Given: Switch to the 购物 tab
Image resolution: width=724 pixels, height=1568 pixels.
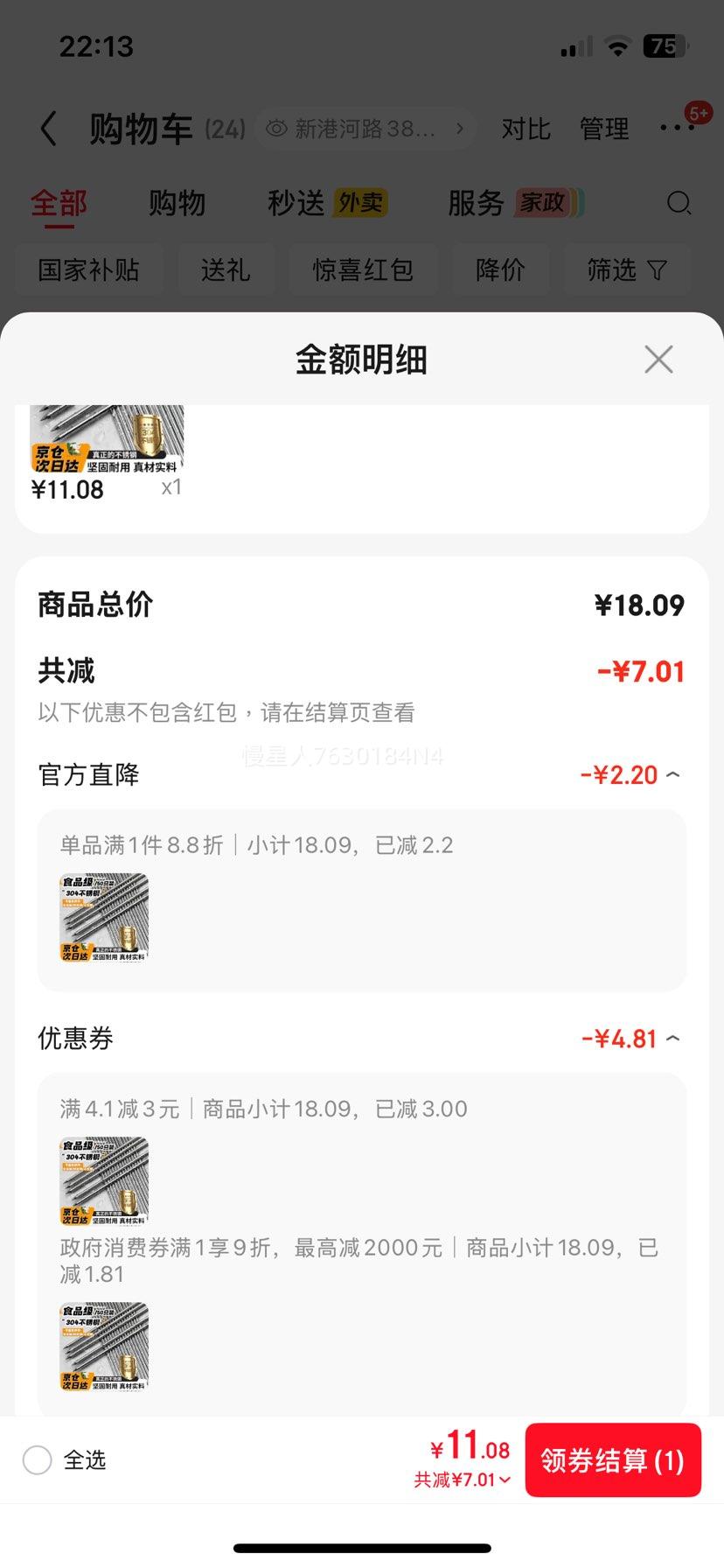Looking at the screenshot, I should (x=178, y=202).
